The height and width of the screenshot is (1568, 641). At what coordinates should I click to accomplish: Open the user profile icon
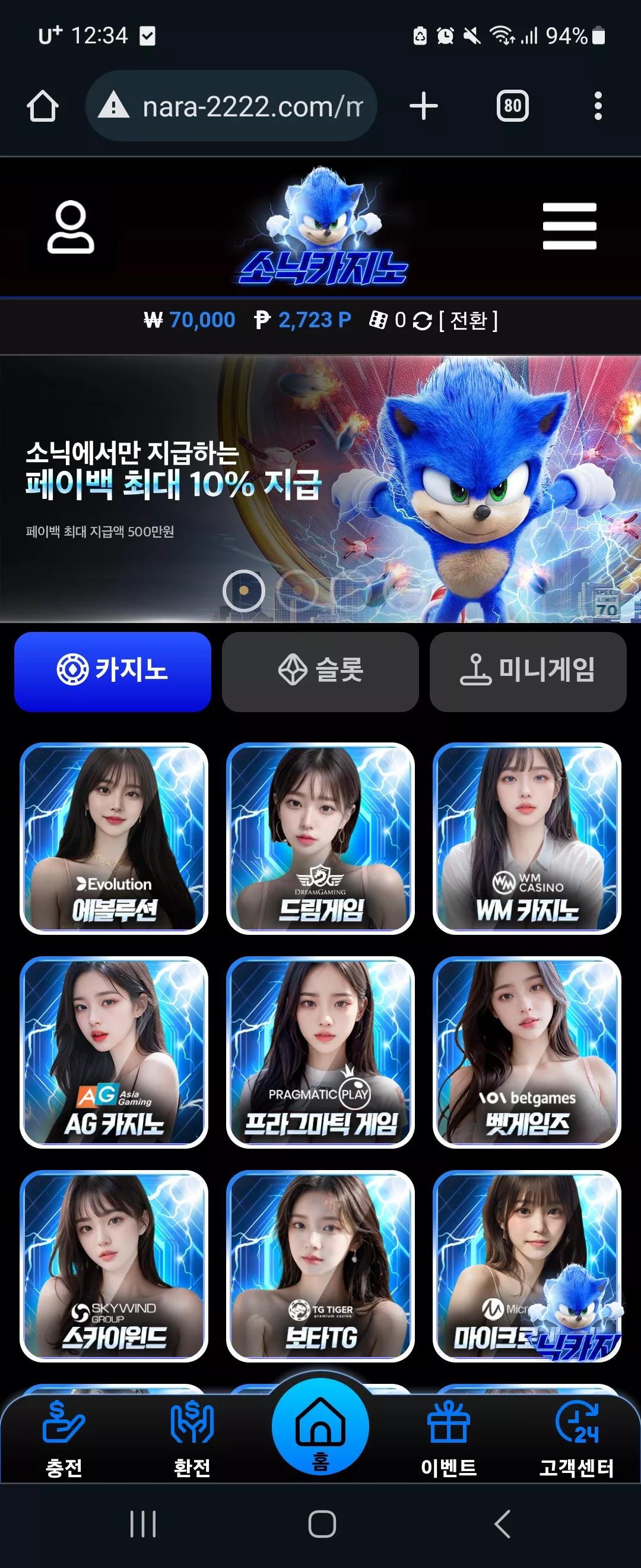(71, 226)
